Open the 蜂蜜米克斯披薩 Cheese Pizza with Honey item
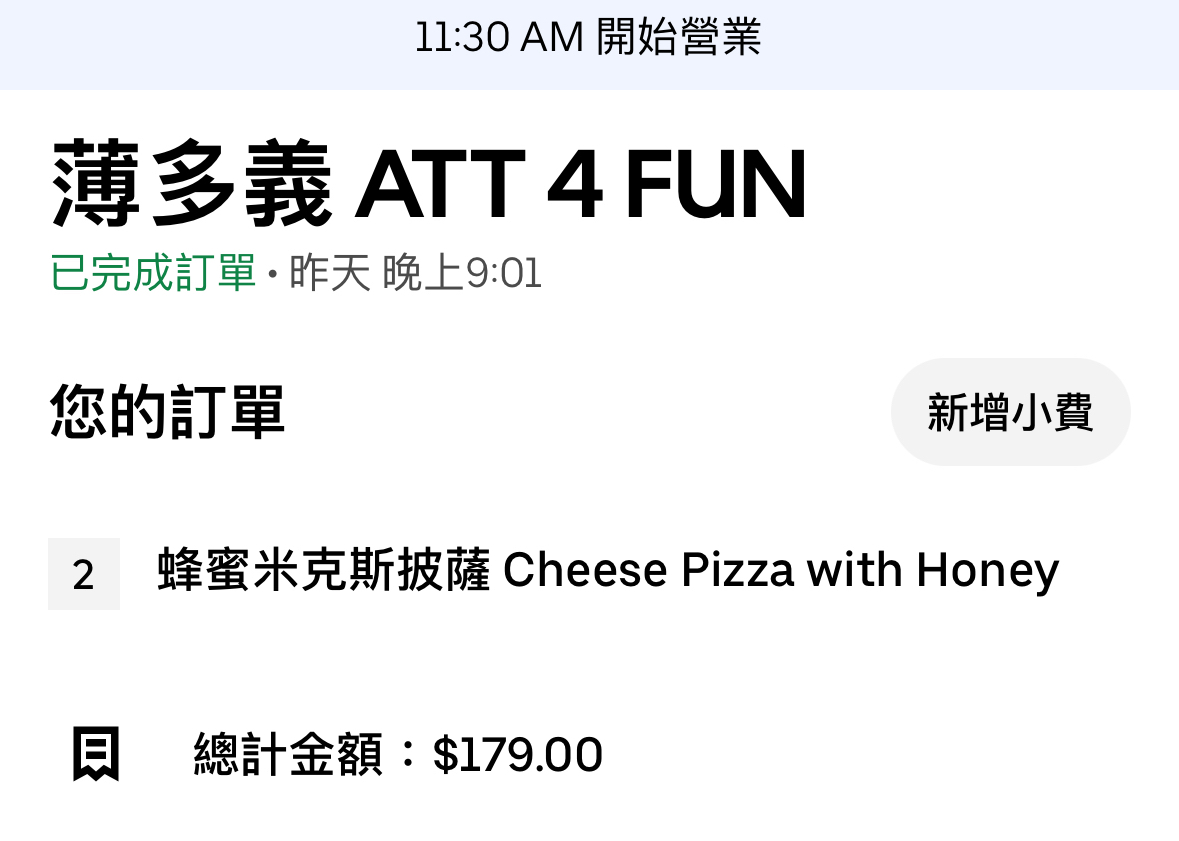This screenshot has width=1179, height=841. click(x=607, y=572)
